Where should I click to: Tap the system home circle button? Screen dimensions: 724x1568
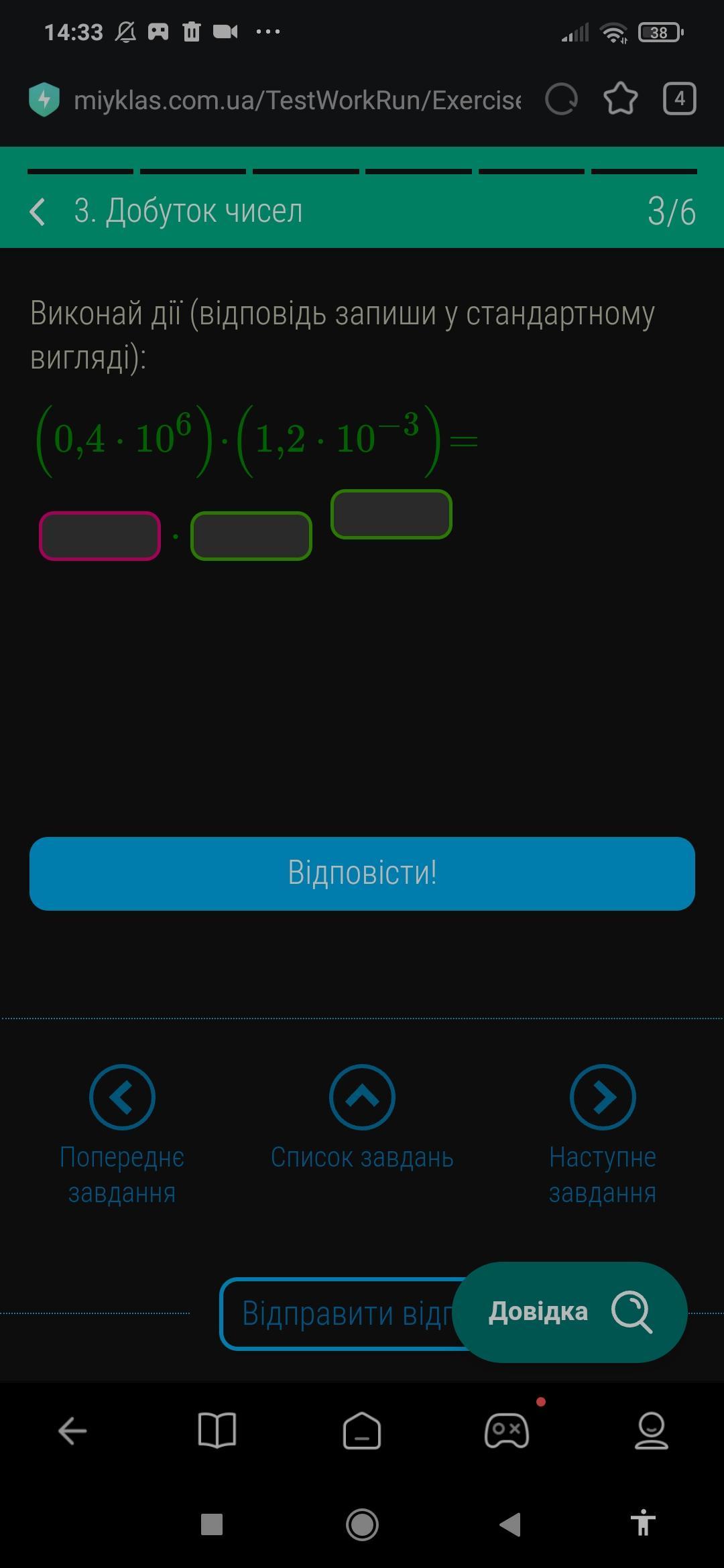point(362,1524)
